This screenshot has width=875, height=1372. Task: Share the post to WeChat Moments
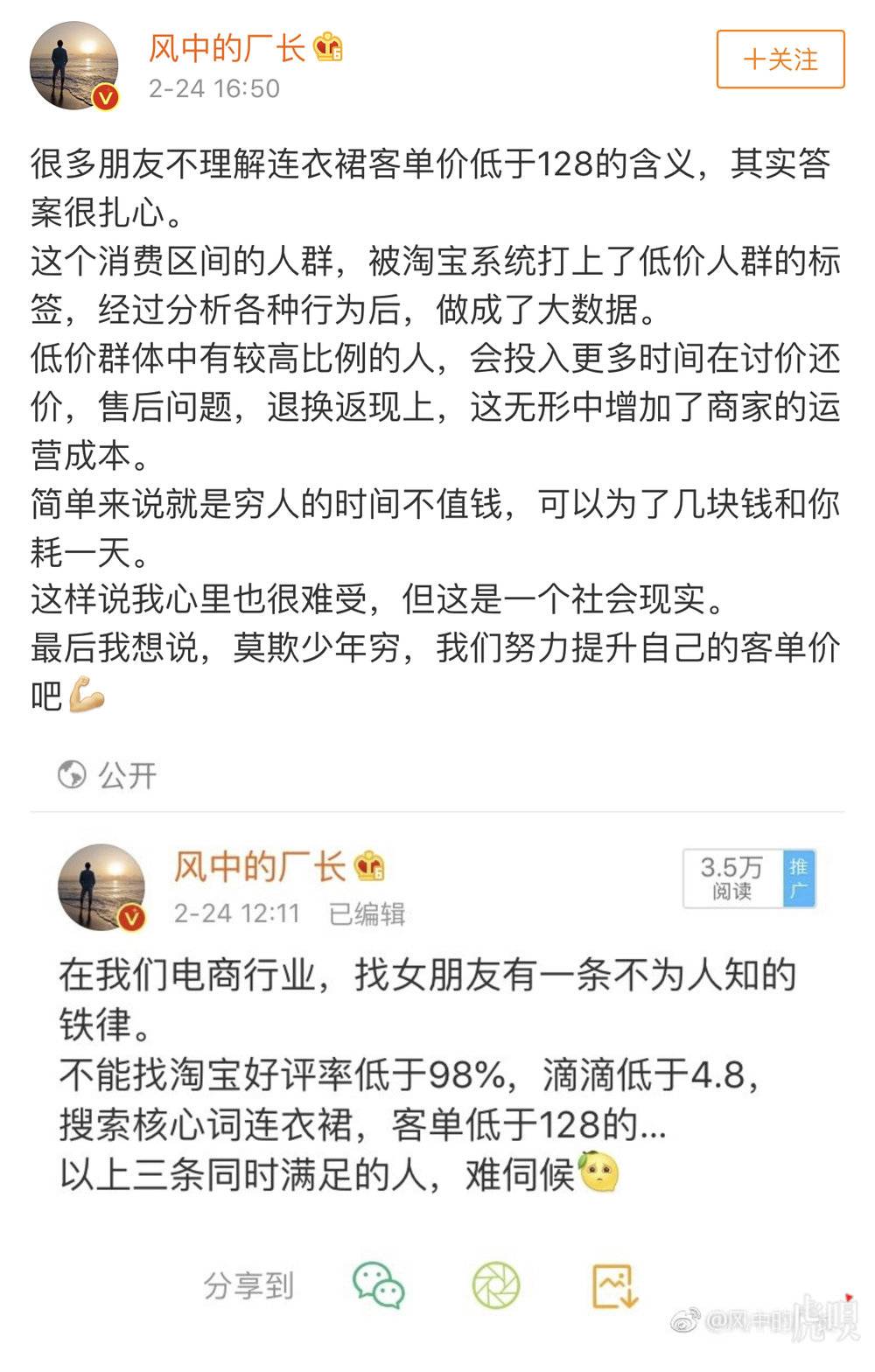[496, 1285]
